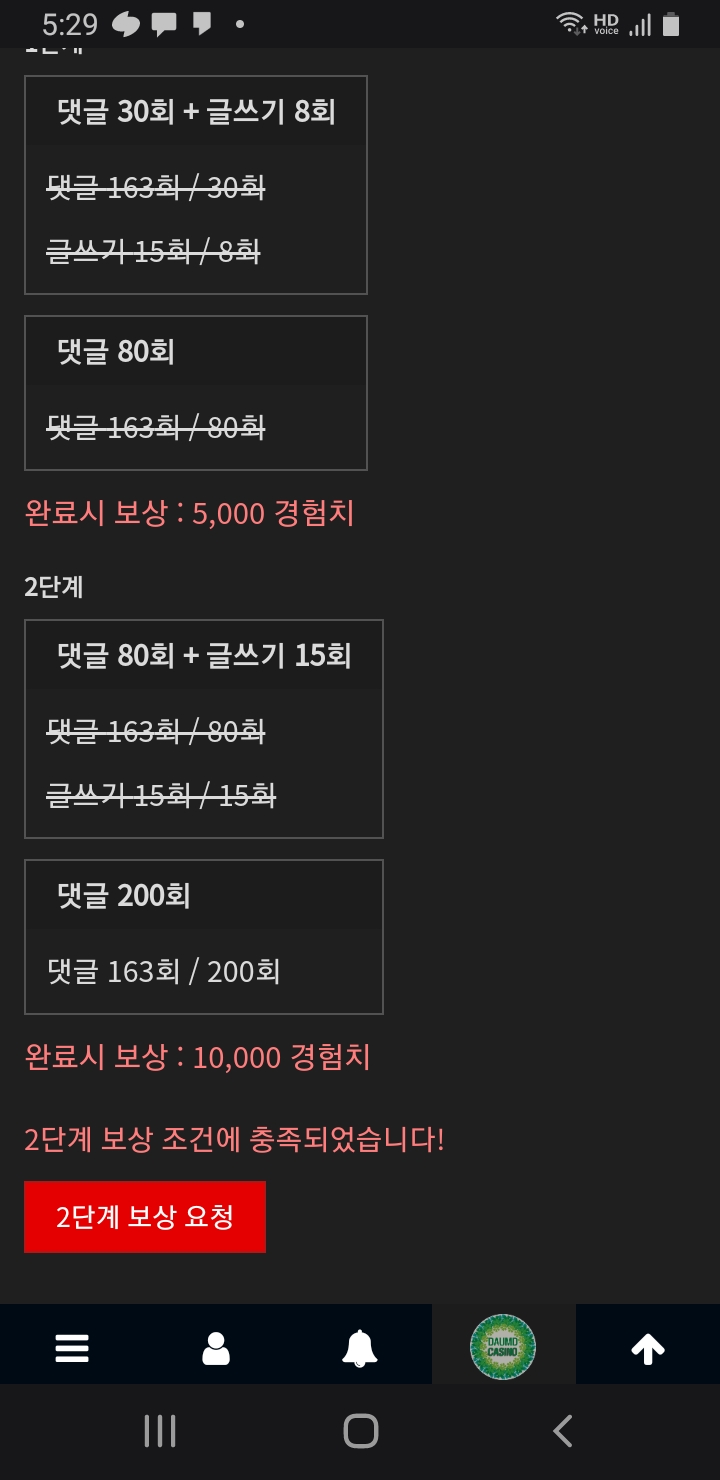
Task: Go back using the system back button
Action: [x=563, y=1431]
